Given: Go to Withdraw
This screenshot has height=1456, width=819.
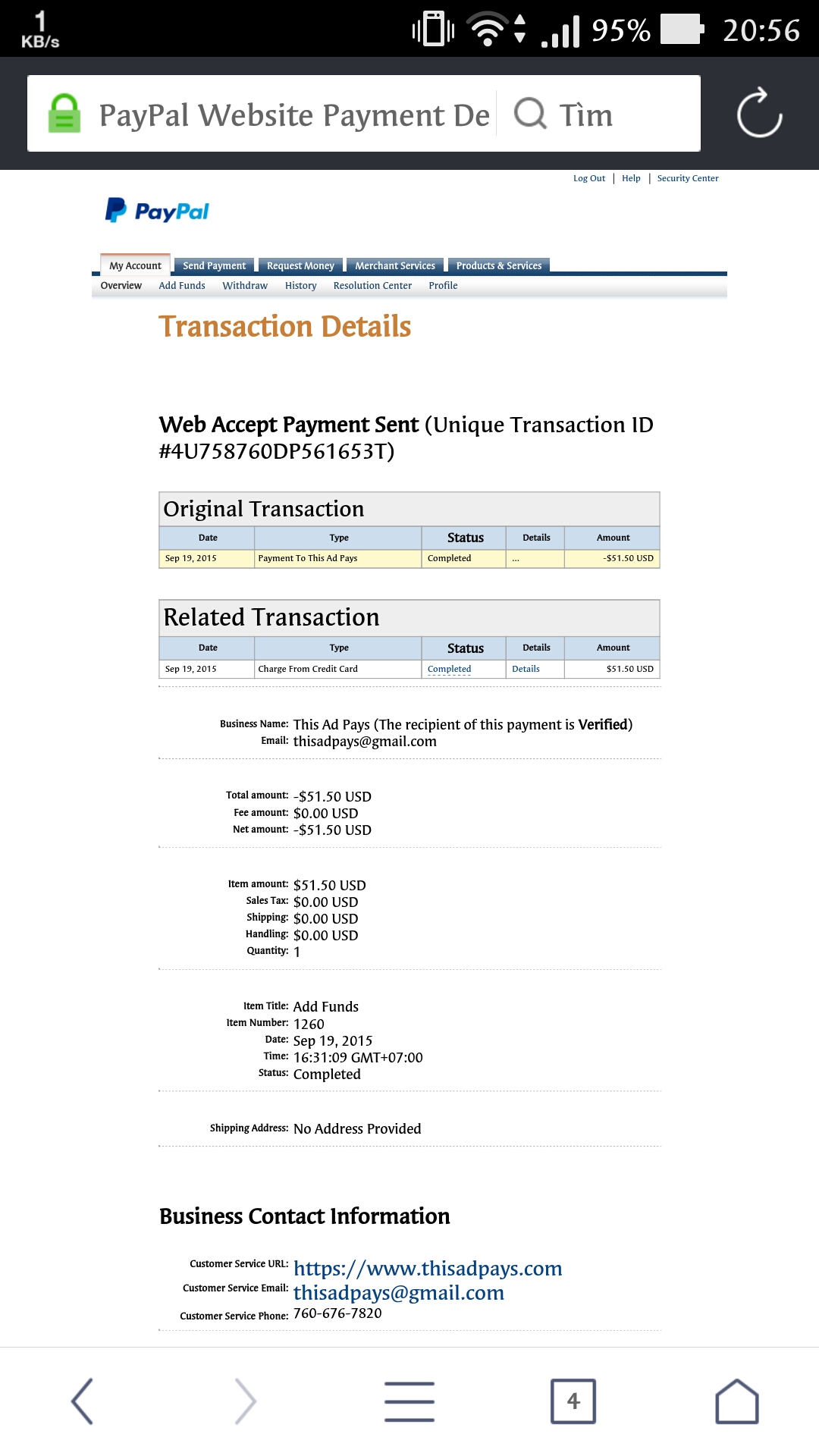Looking at the screenshot, I should (245, 286).
